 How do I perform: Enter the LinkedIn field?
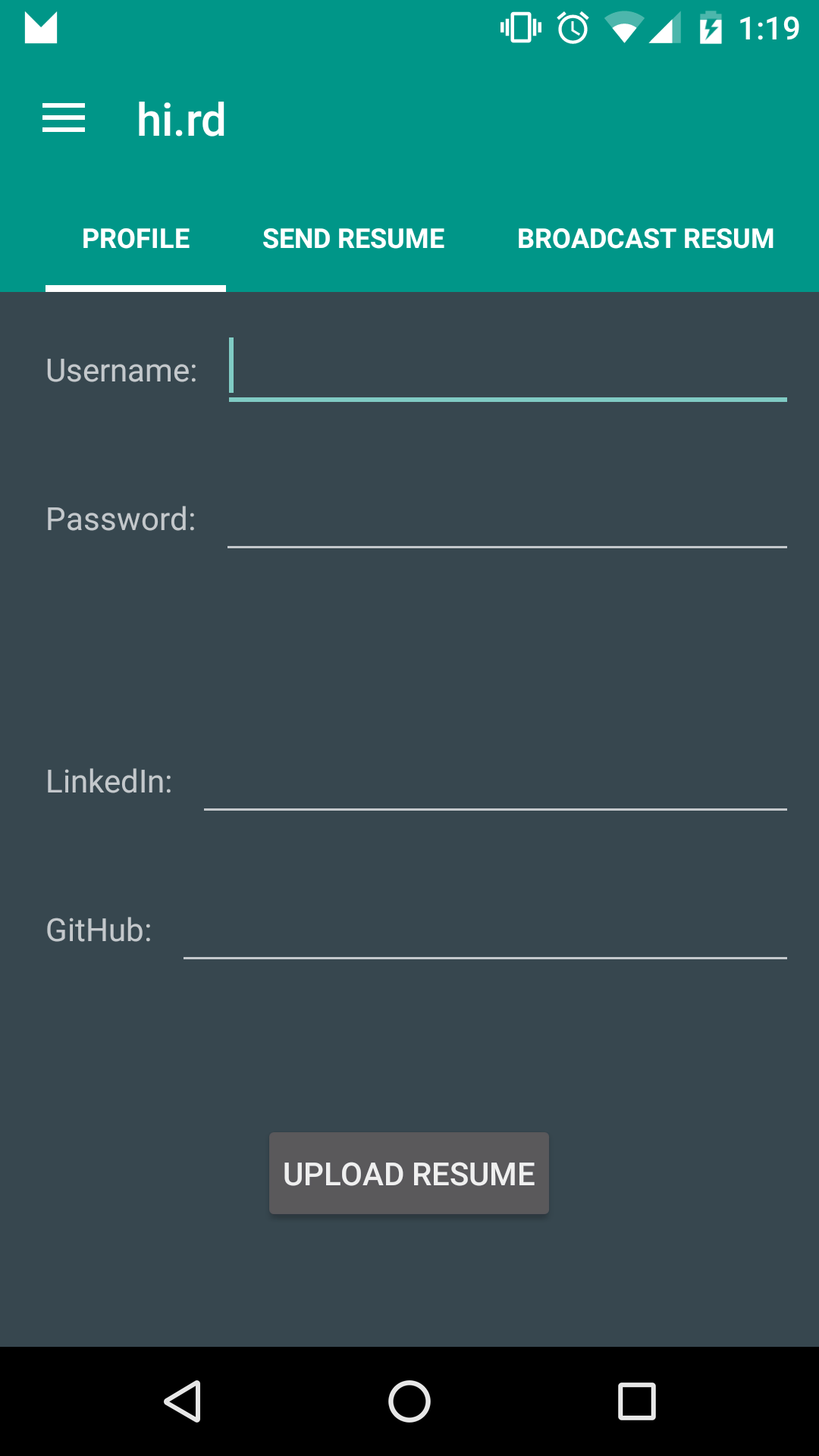tap(495, 781)
